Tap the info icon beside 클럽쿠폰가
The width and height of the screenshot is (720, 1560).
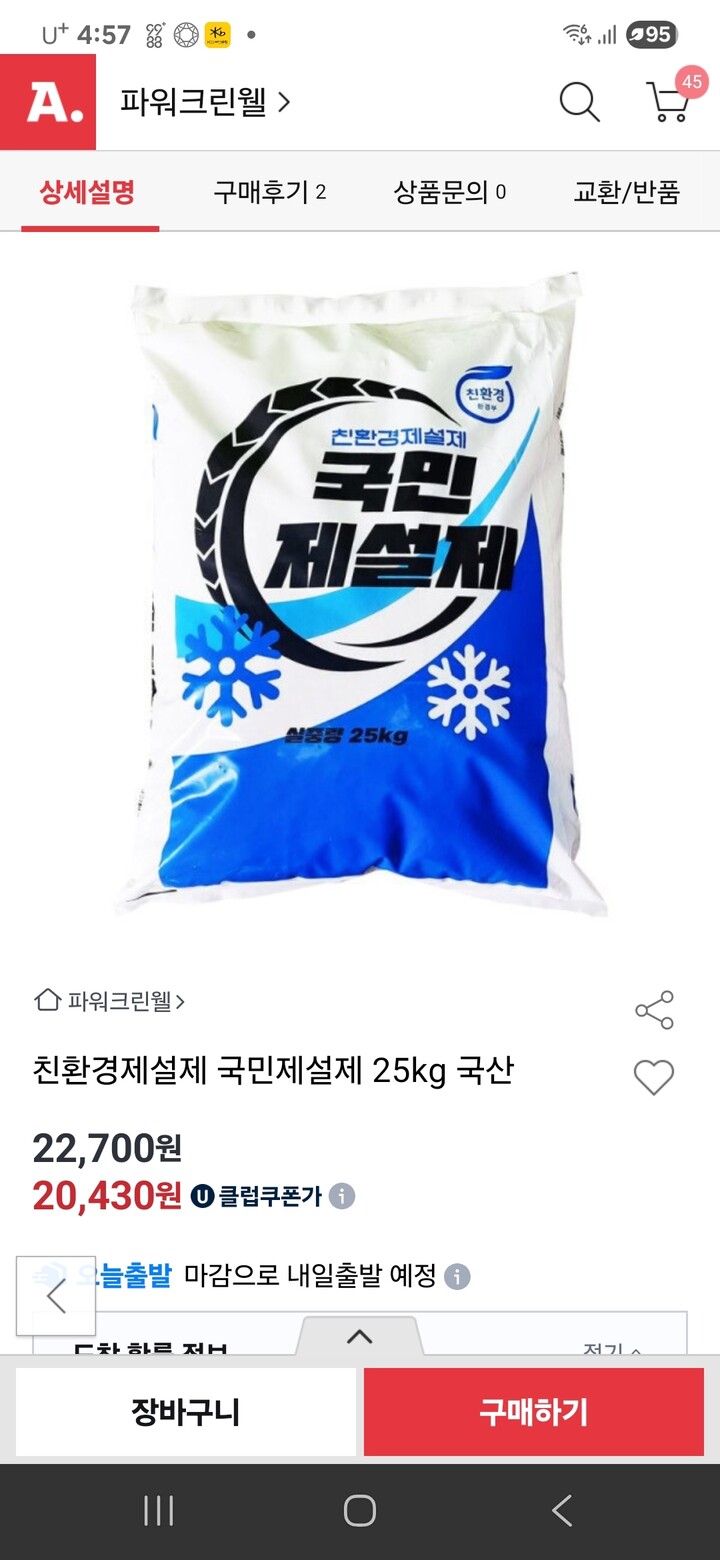click(x=344, y=1196)
